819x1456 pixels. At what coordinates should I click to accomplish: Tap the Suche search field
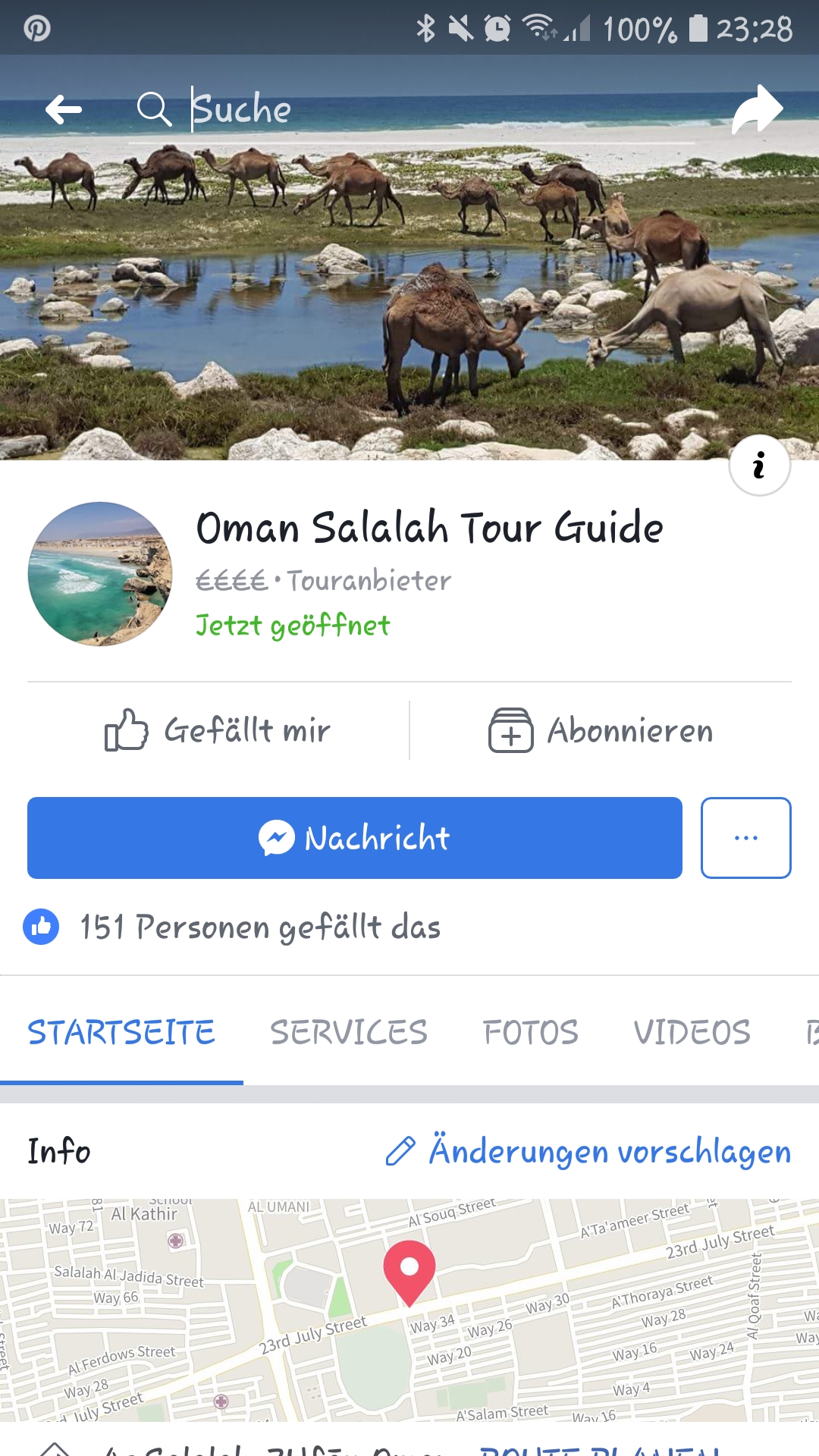click(409, 109)
